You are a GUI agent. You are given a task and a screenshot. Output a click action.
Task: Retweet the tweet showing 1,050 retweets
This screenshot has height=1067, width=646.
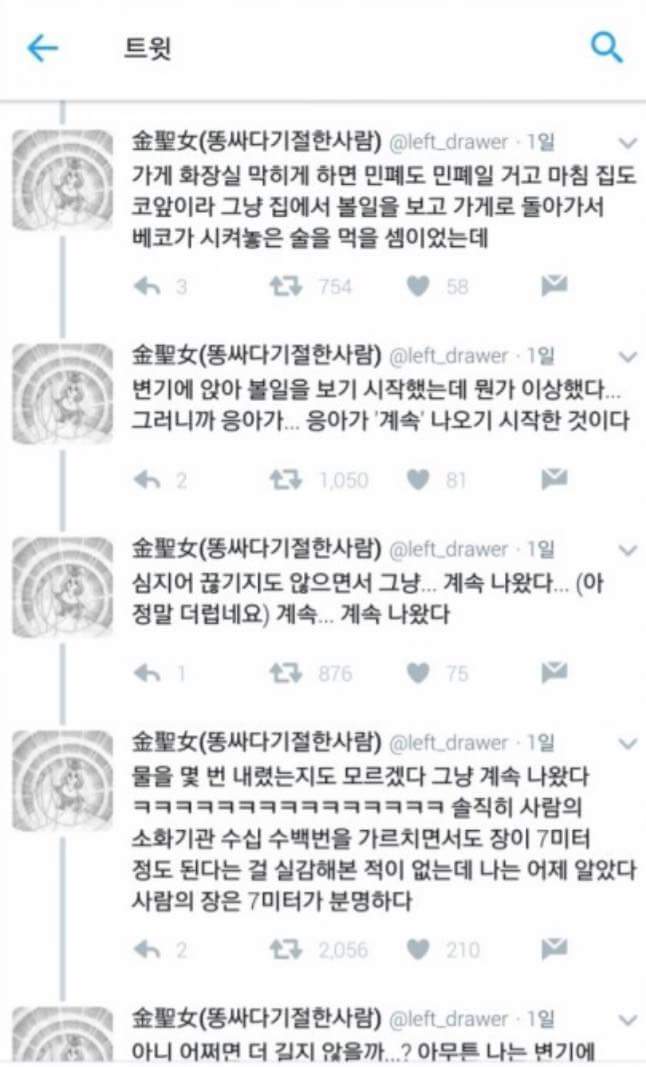(287, 480)
